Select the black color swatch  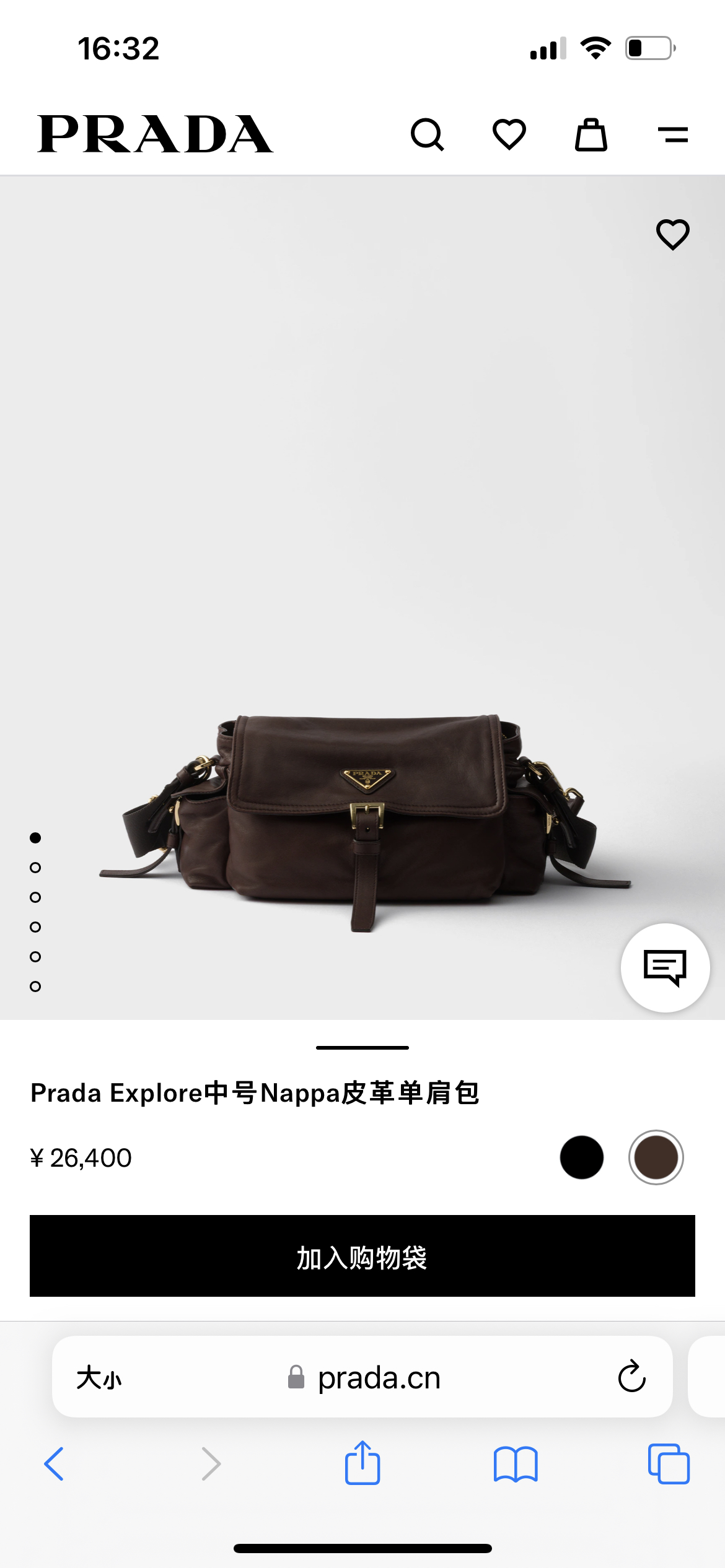[x=581, y=1157]
